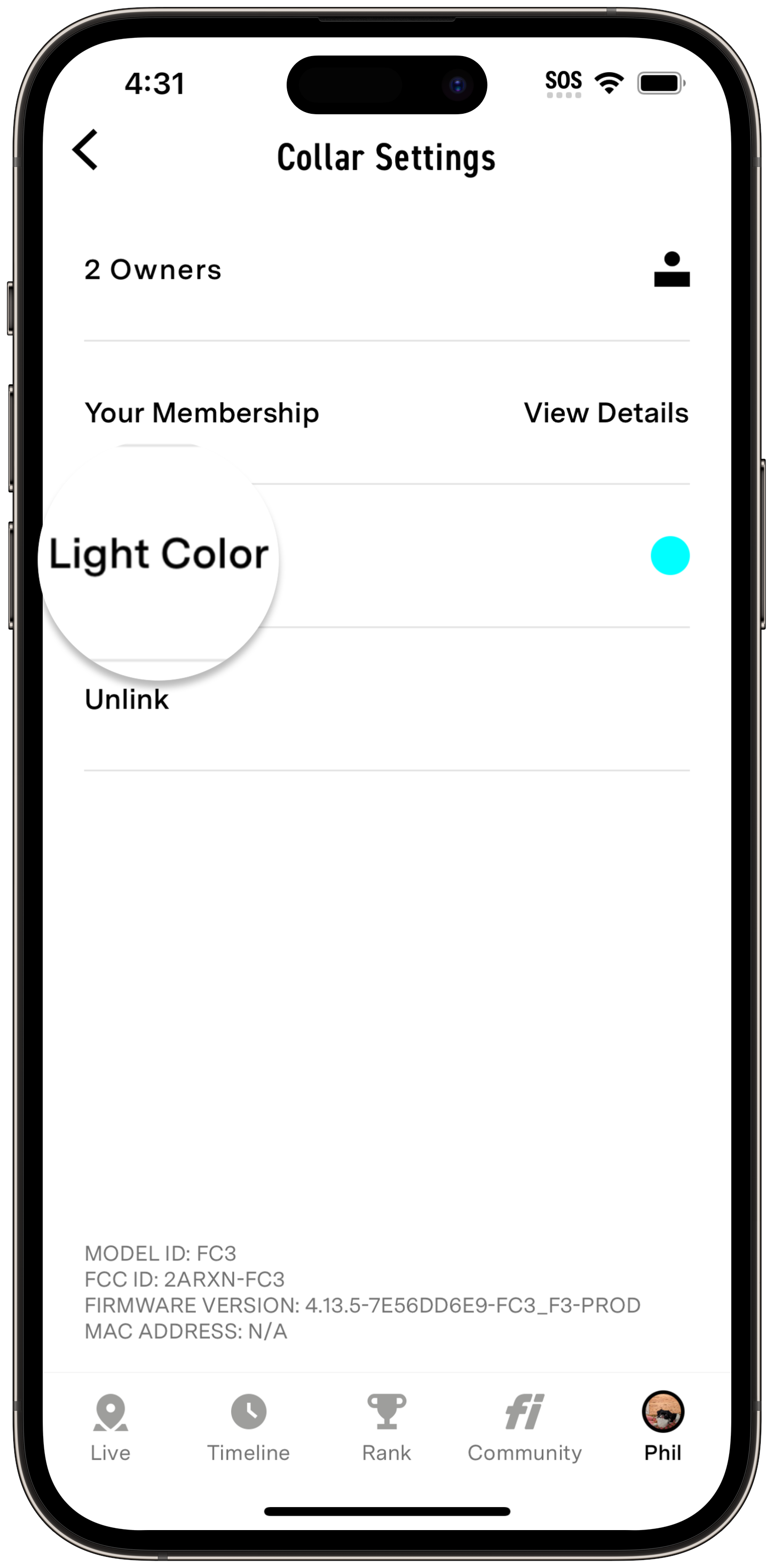774x1568 pixels.
Task: View Details of Your Membership
Action: click(606, 413)
